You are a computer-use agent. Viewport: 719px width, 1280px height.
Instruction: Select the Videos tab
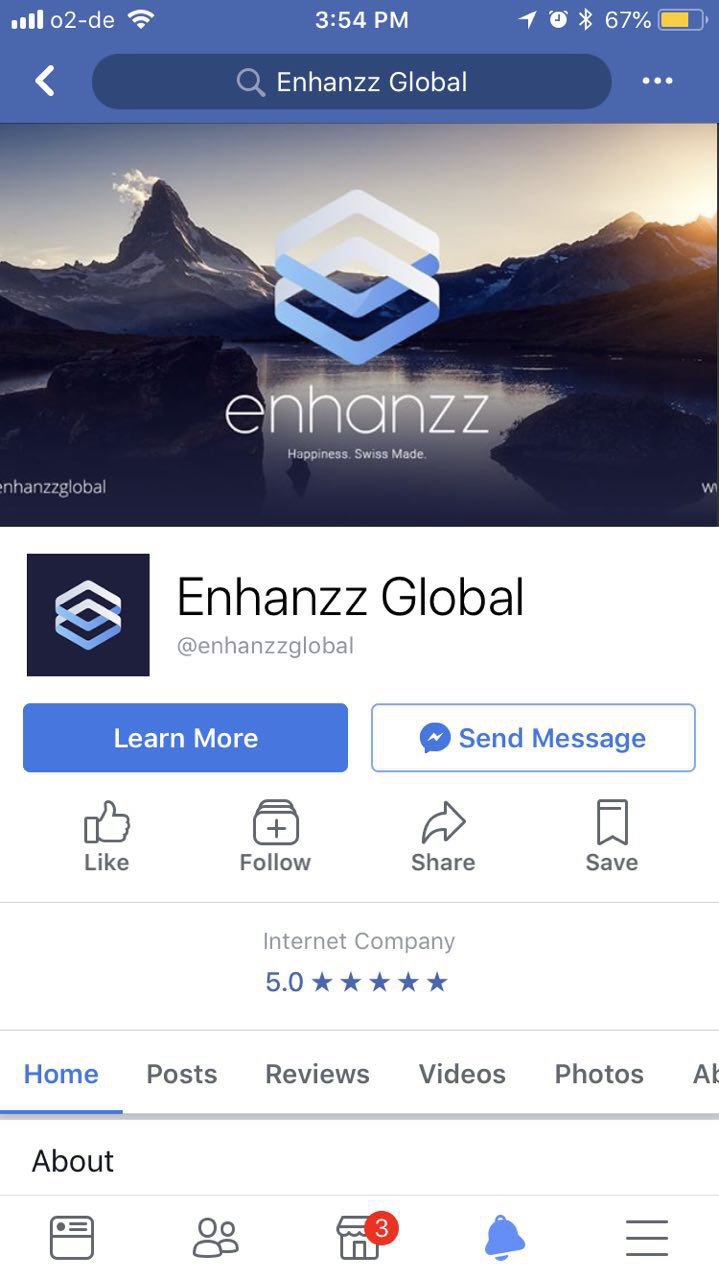click(462, 1074)
